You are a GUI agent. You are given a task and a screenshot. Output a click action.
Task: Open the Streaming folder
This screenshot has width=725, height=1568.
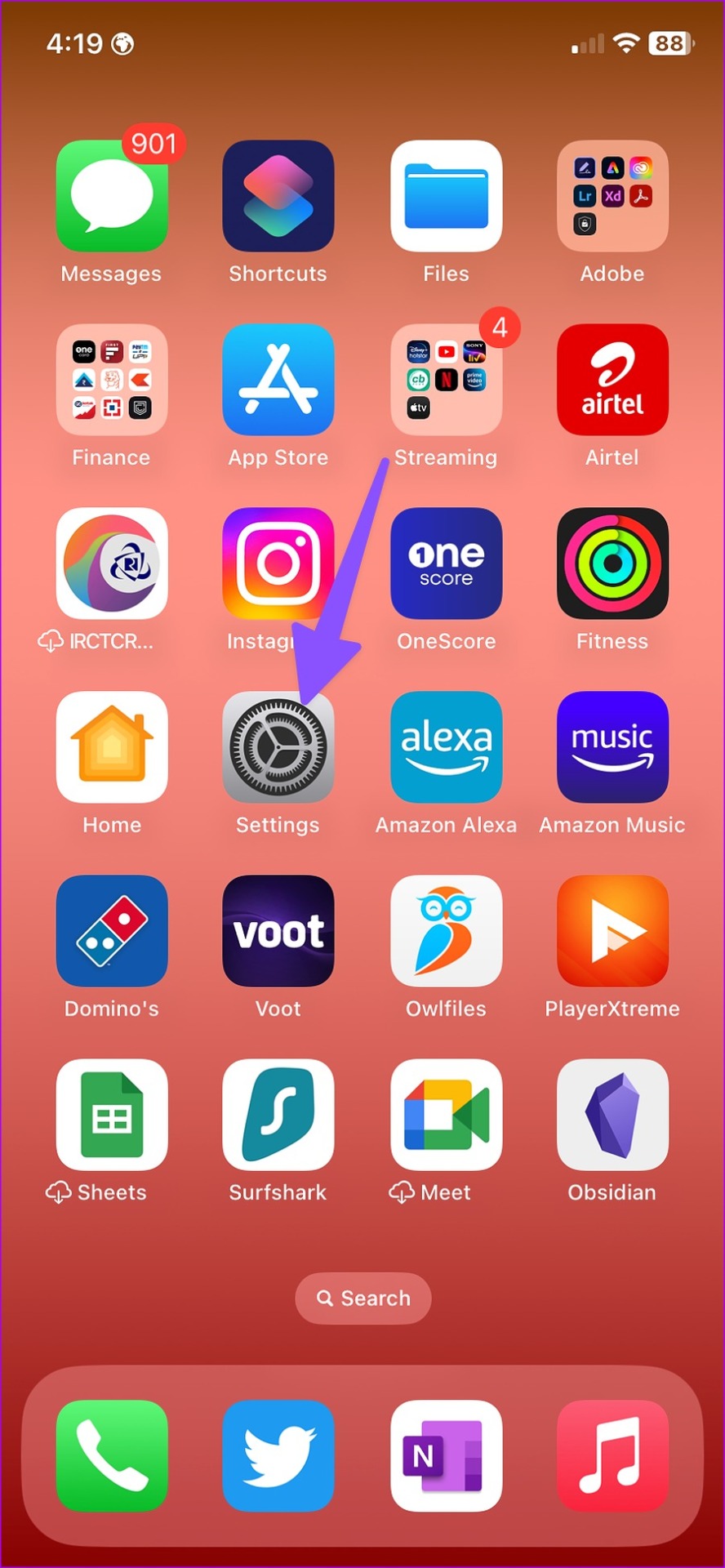click(x=446, y=380)
